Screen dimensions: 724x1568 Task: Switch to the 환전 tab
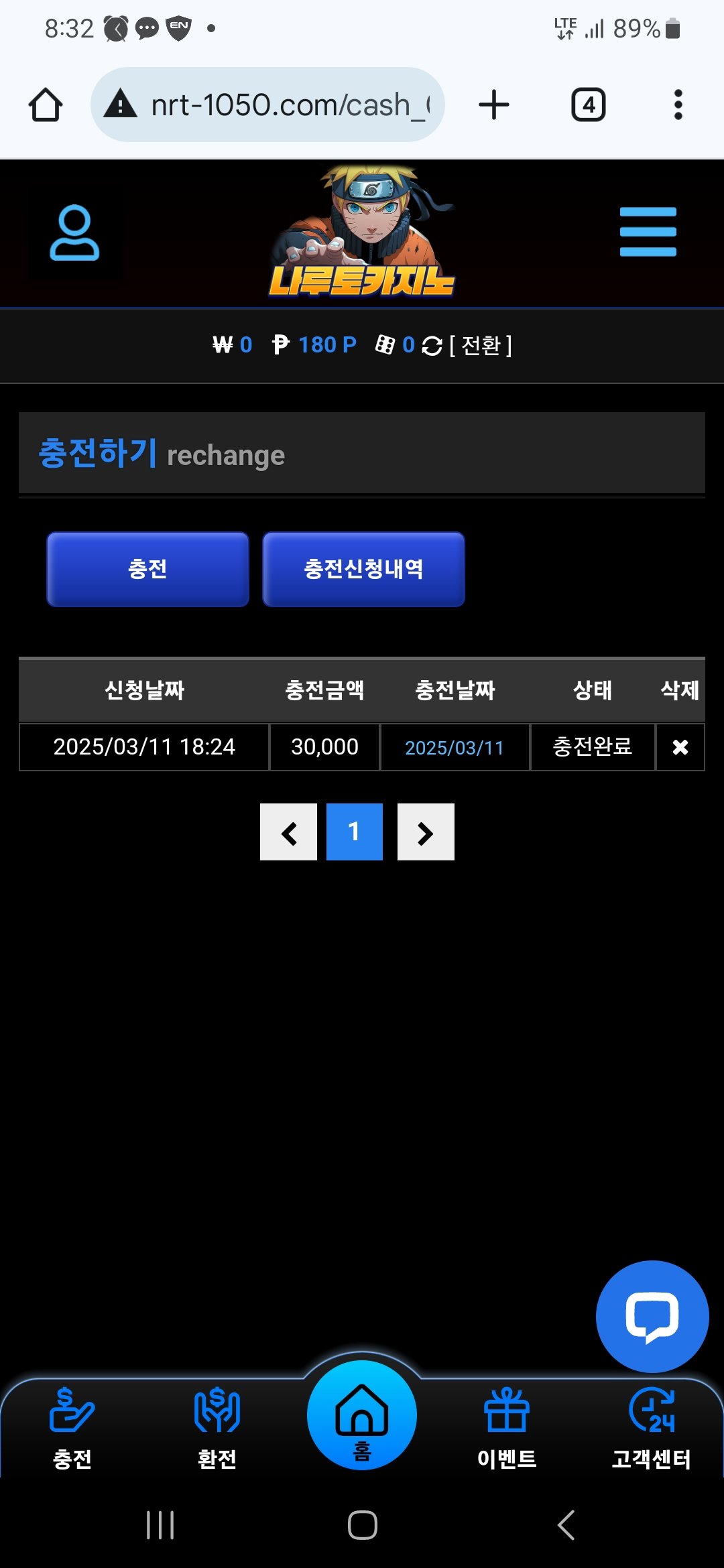pyautogui.click(x=217, y=1429)
